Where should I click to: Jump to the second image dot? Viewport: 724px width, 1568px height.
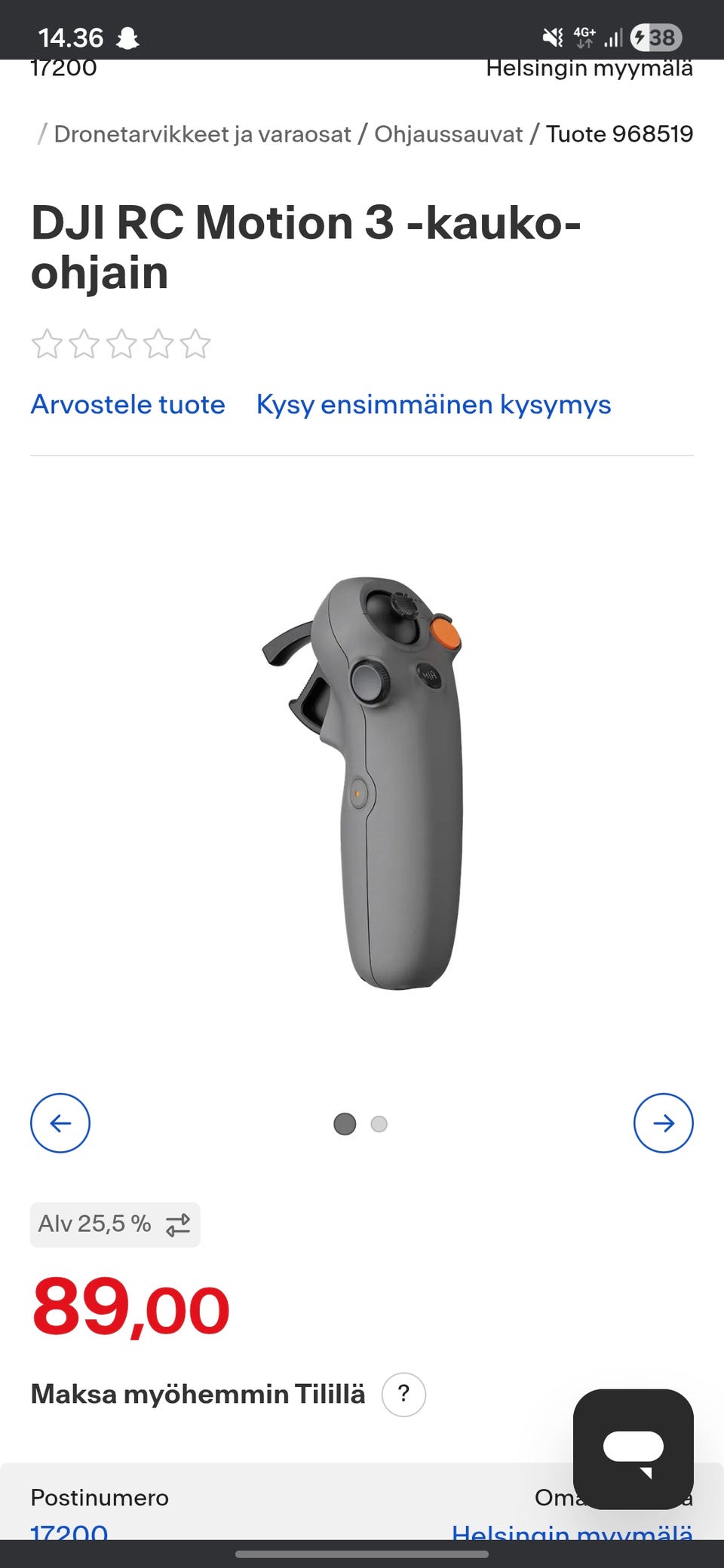379,1124
